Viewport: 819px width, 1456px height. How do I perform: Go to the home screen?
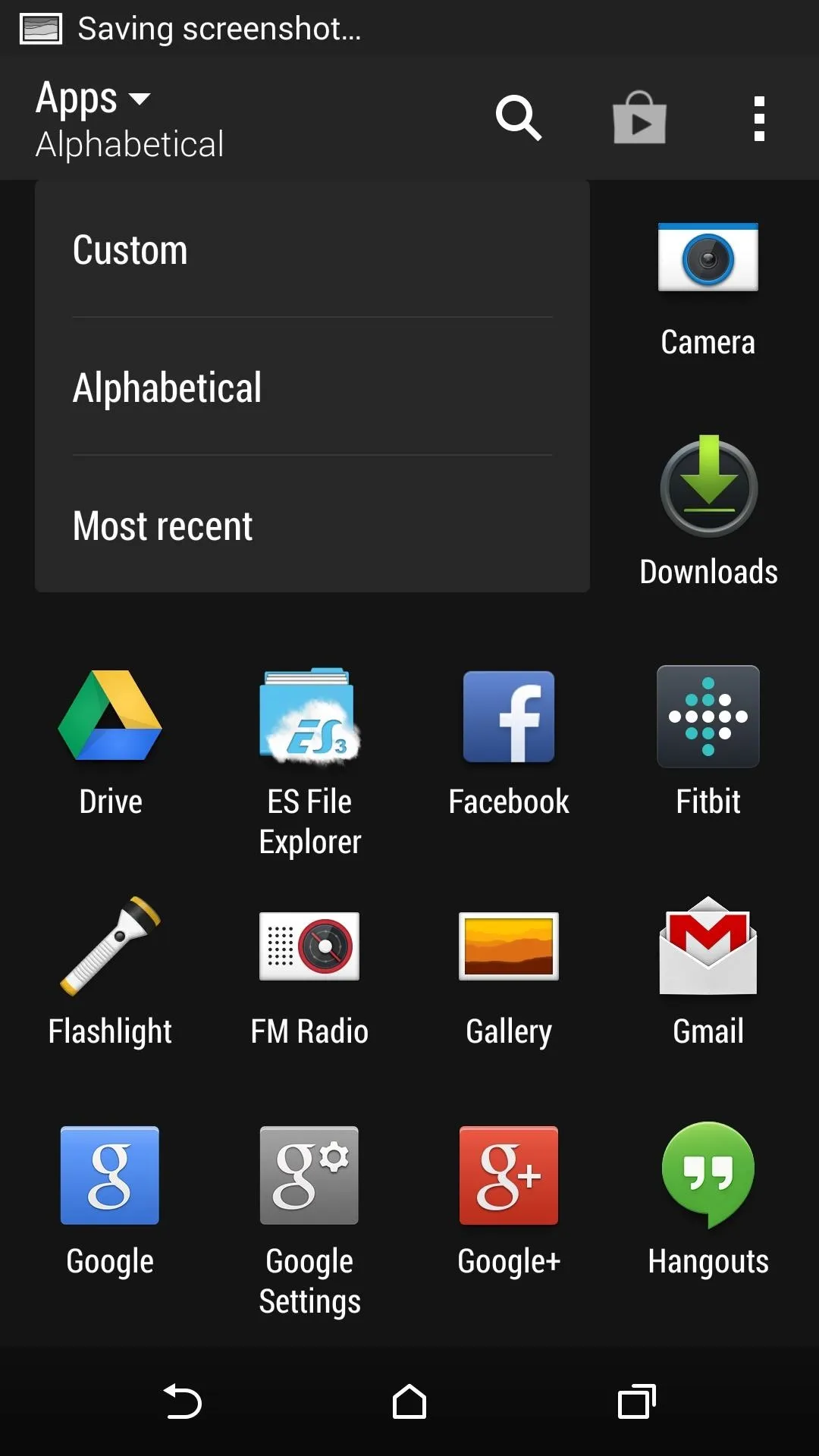[409, 1401]
